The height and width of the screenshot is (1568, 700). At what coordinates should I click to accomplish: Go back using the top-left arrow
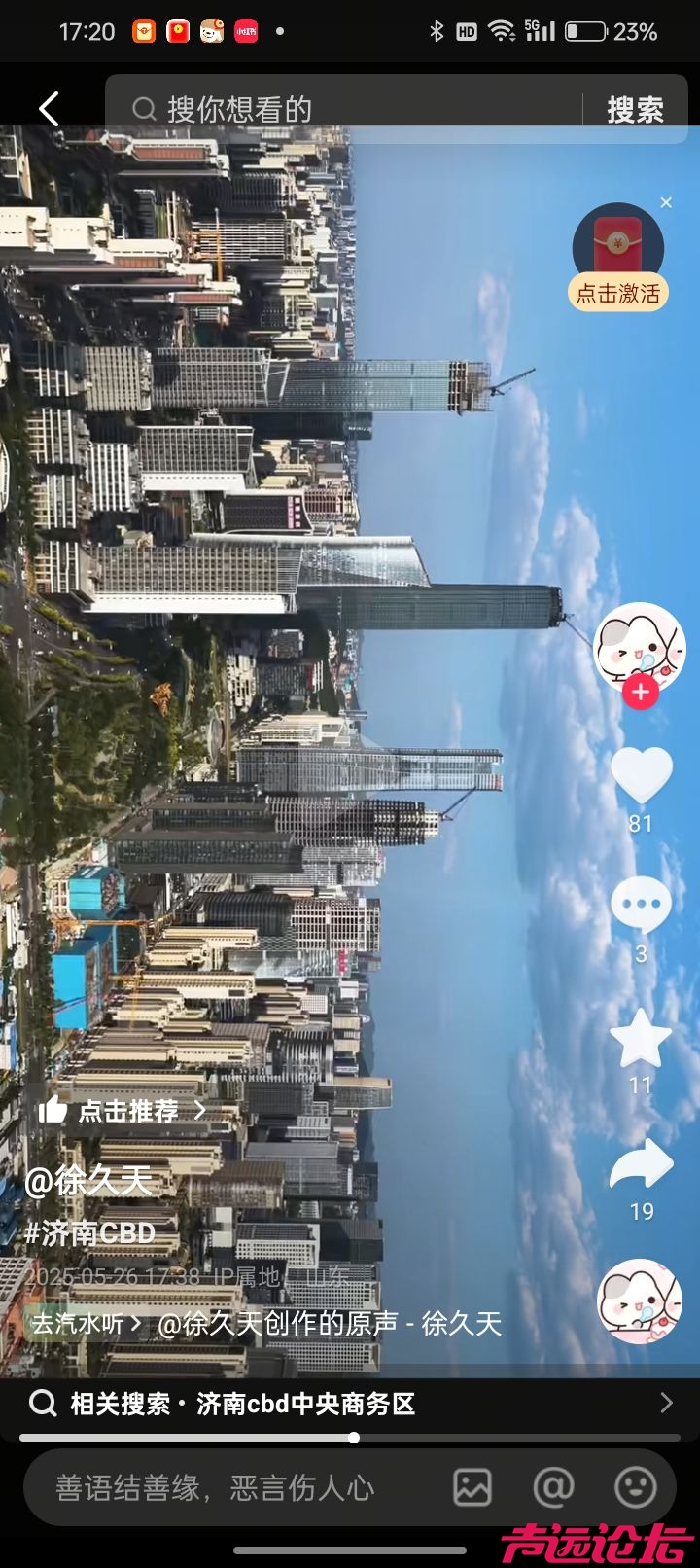pyautogui.click(x=49, y=108)
